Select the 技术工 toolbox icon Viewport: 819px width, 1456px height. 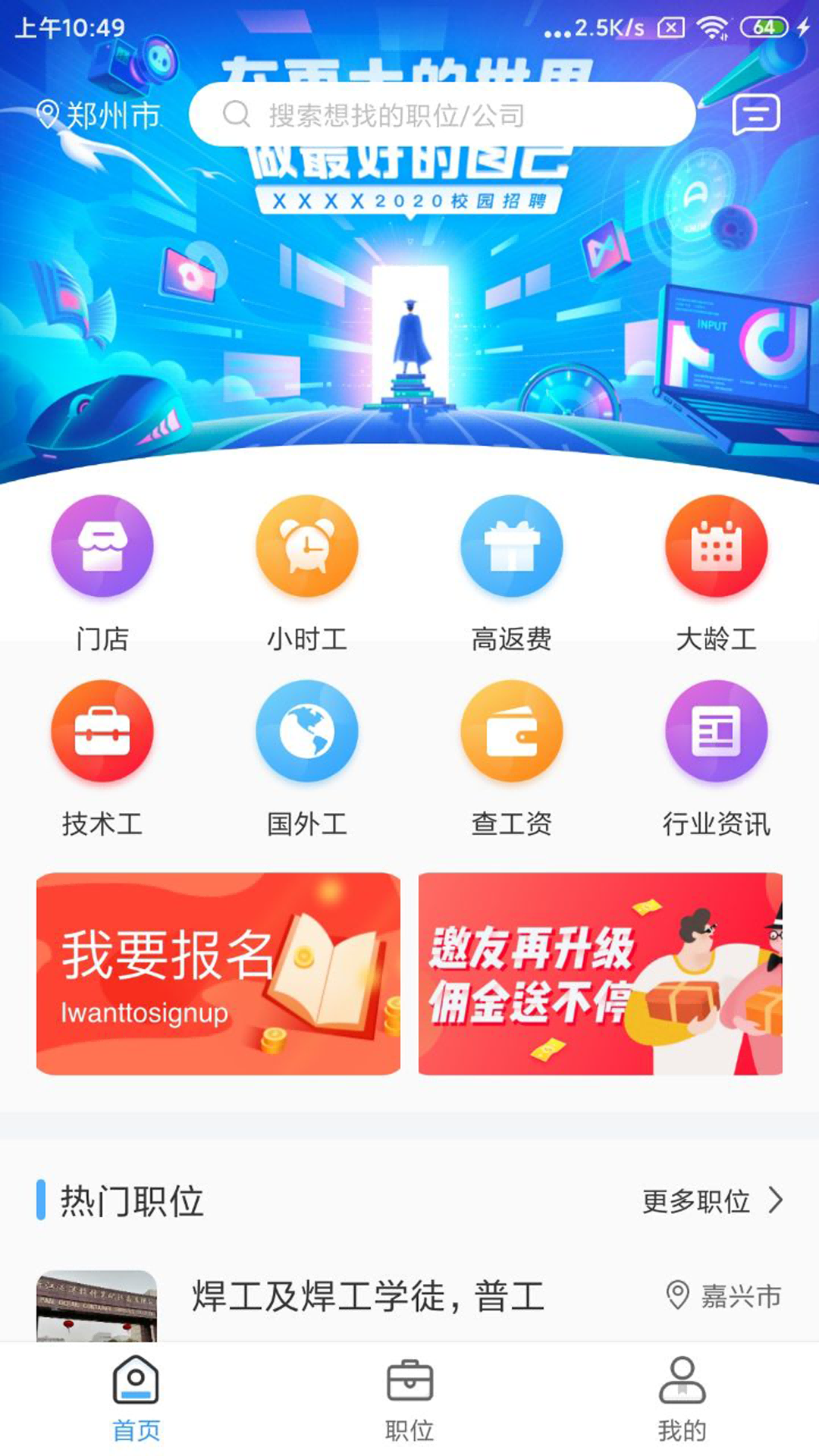coord(102,730)
